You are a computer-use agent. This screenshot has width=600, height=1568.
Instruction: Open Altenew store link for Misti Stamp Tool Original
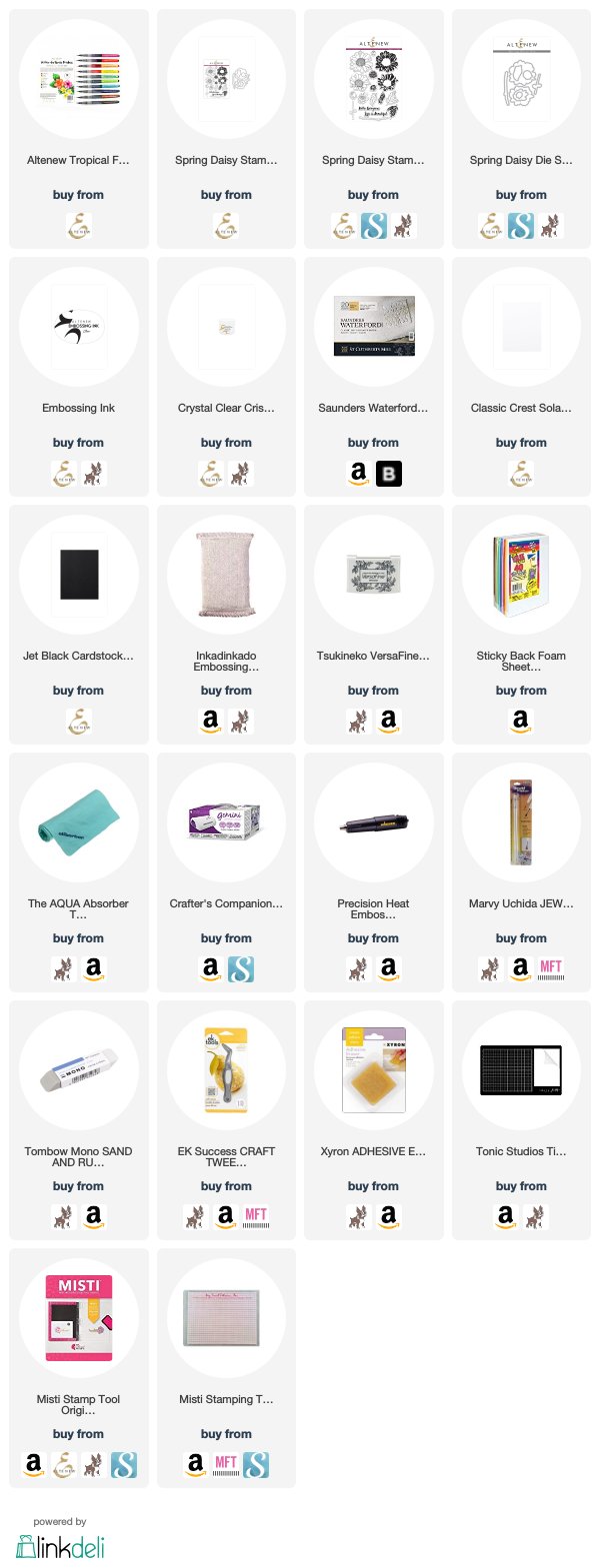click(x=63, y=1465)
